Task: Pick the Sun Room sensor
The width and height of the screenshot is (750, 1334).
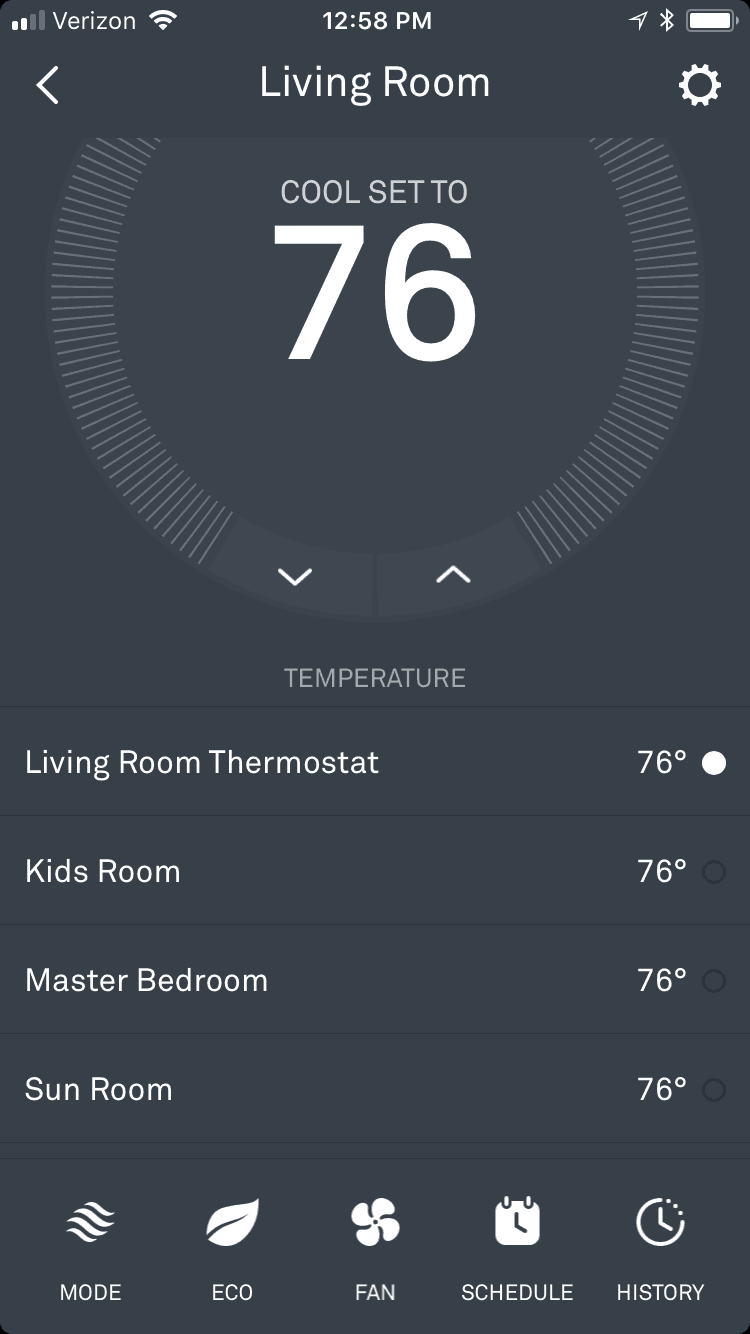Action: point(375,1089)
